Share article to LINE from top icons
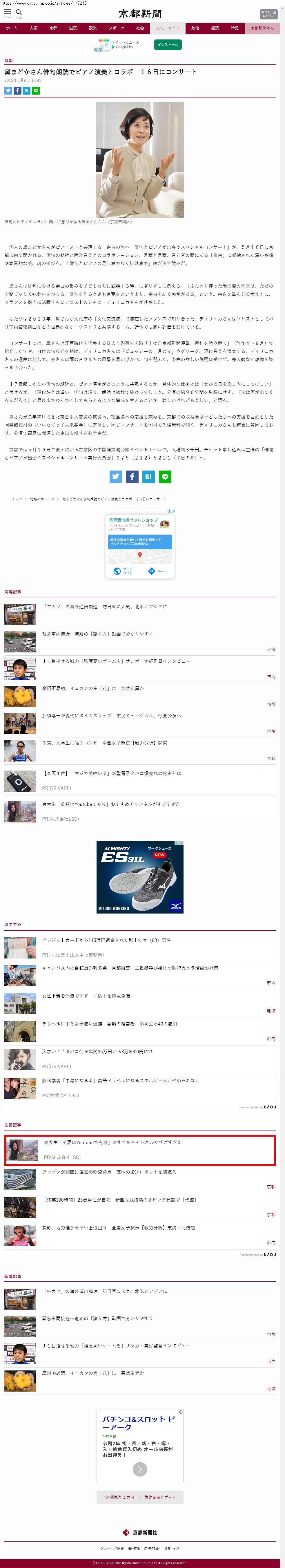The width and height of the screenshot is (285, 1568). pyautogui.click(x=36, y=91)
